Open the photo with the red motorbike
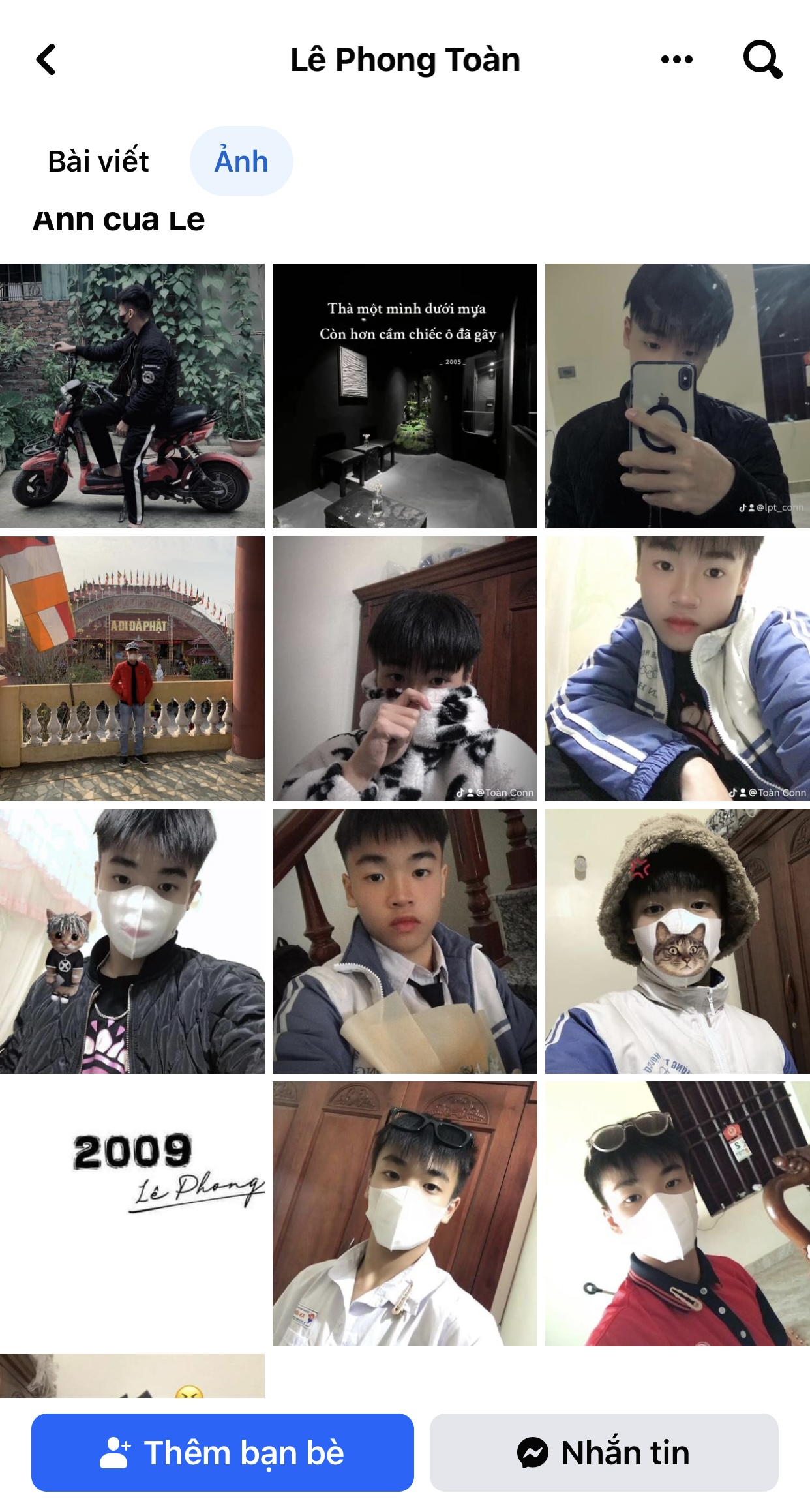This screenshot has width=810, height=1512. (132, 396)
